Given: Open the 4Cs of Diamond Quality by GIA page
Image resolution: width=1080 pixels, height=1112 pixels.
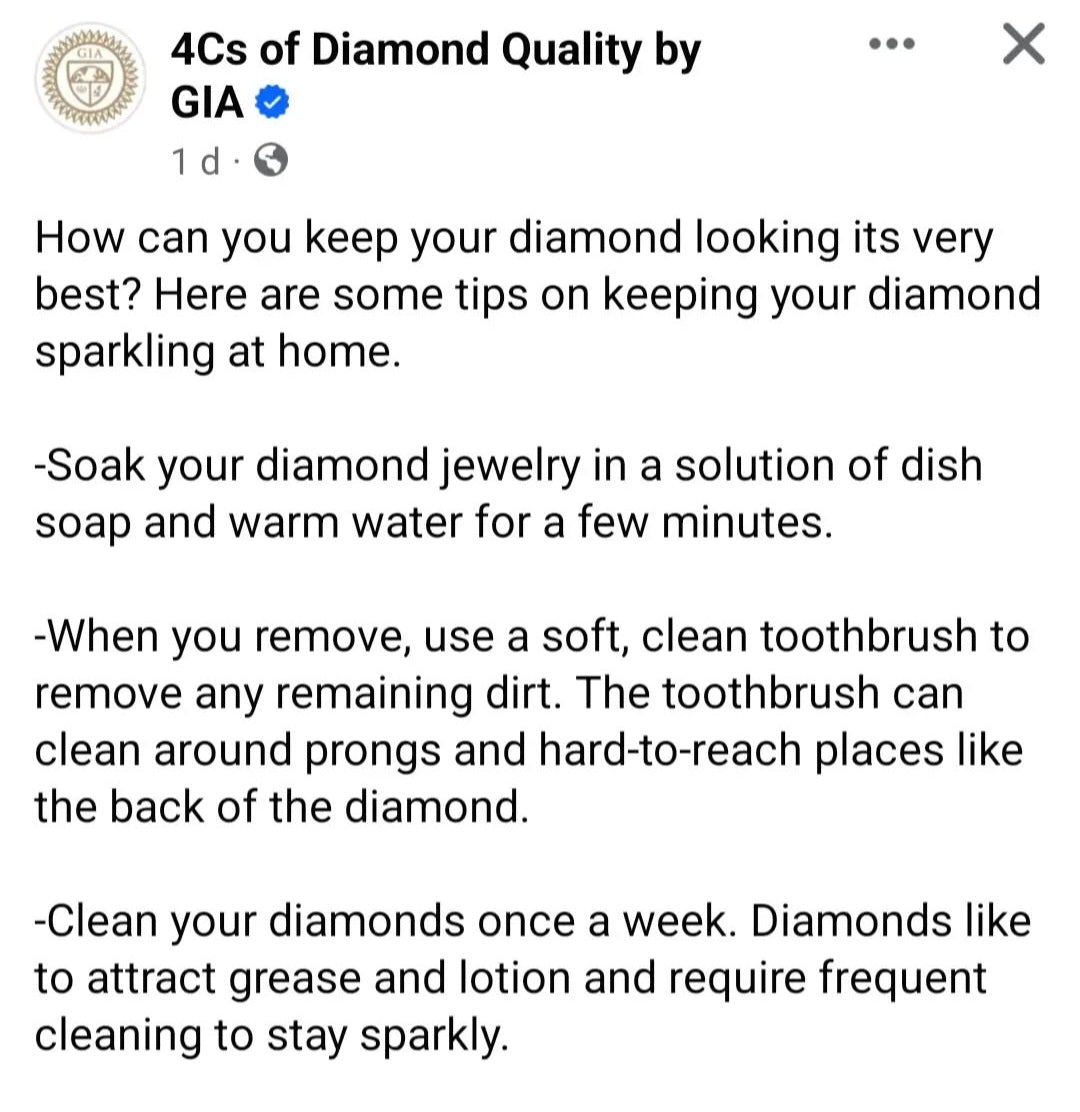Looking at the screenshot, I should 436,52.
